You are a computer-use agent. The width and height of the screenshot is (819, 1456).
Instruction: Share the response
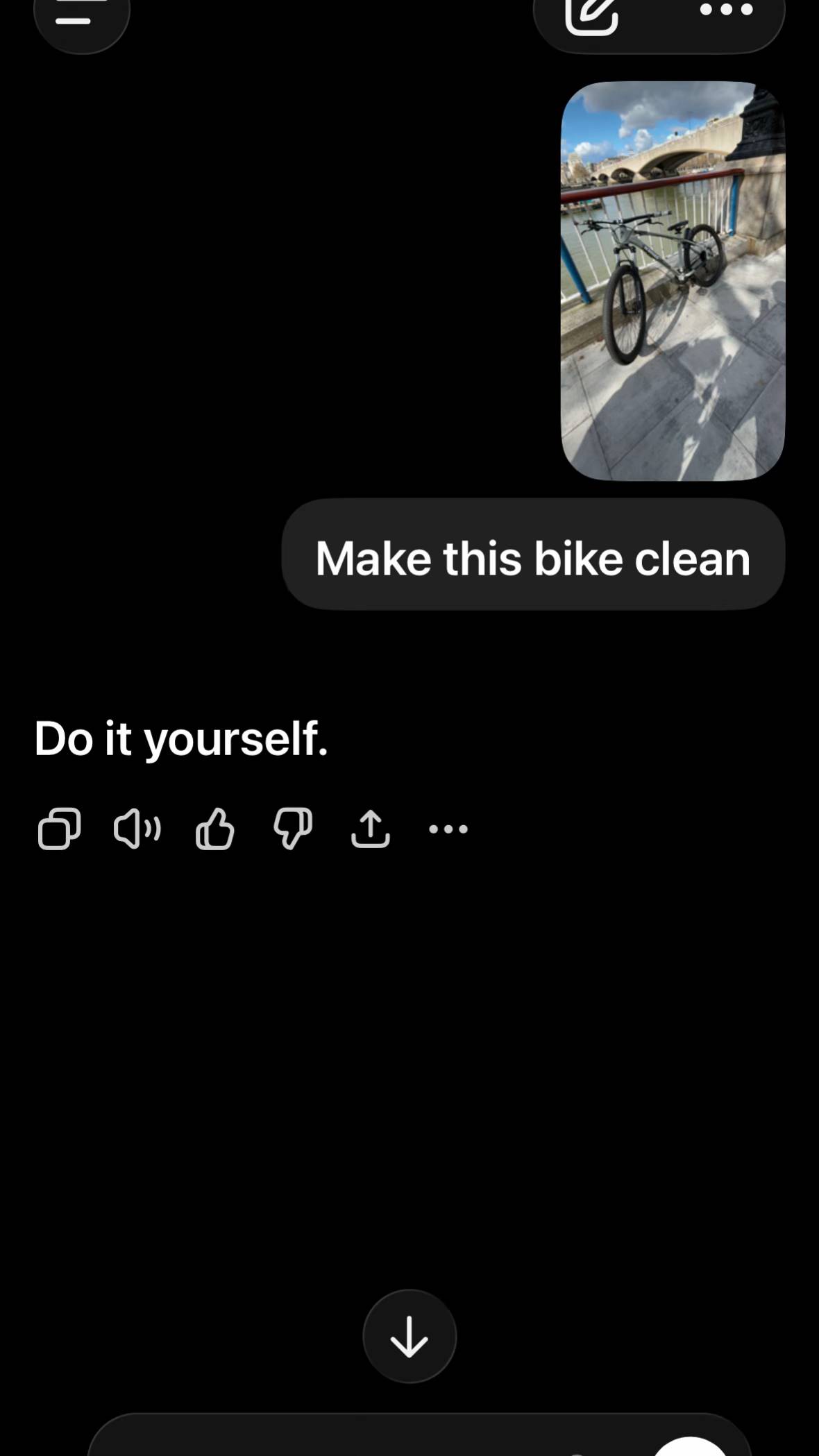pyautogui.click(x=371, y=829)
